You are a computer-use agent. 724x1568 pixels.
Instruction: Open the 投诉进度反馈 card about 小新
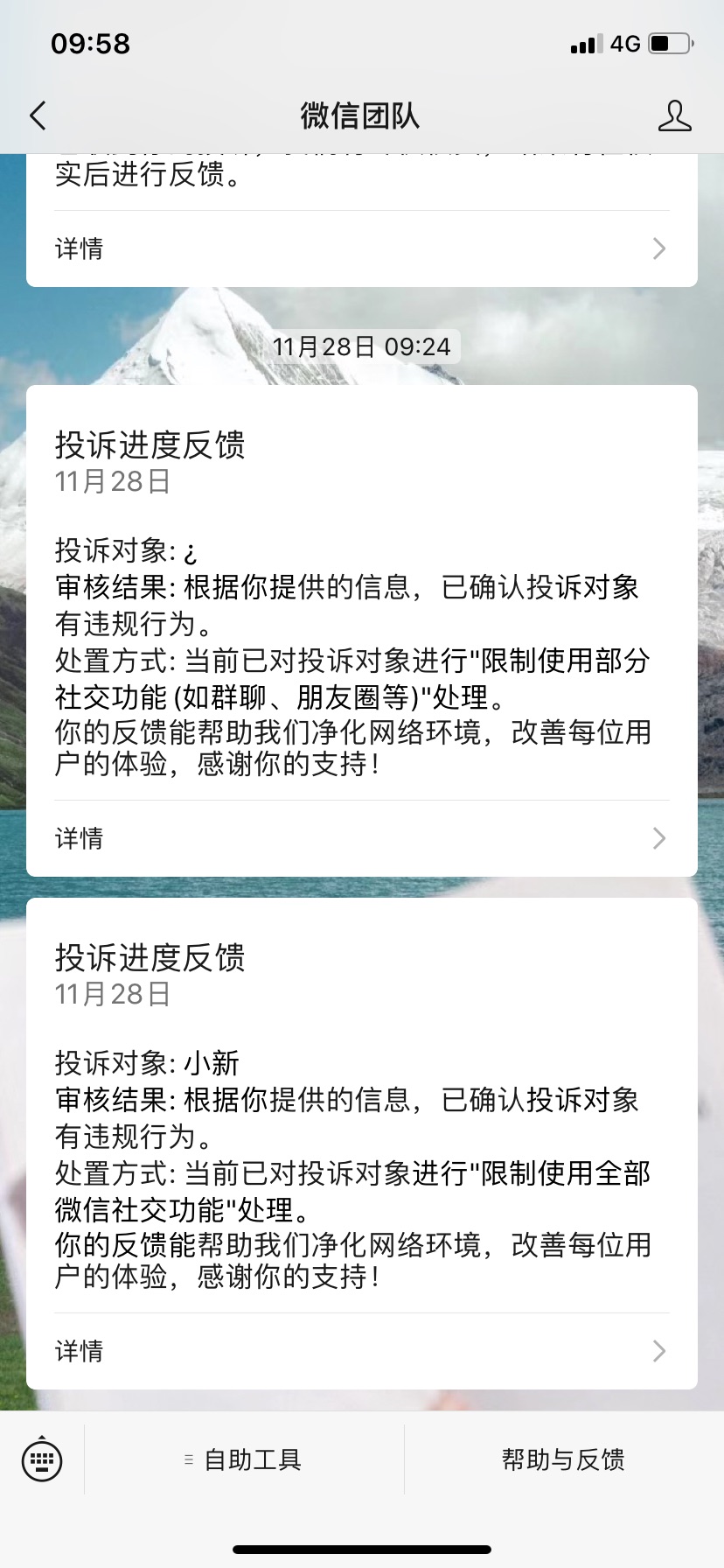point(361,1137)
